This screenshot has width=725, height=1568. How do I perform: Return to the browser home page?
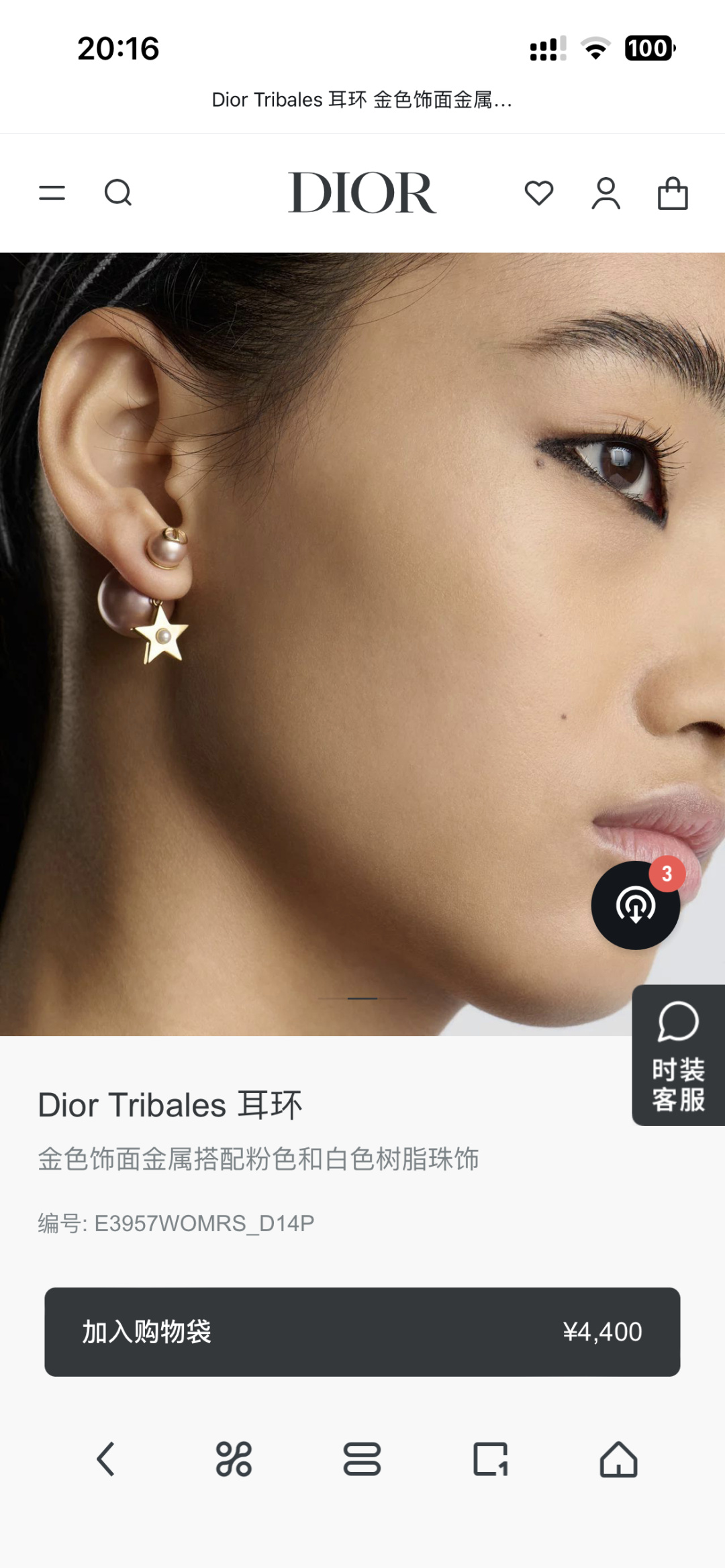tap(618, 1459)
